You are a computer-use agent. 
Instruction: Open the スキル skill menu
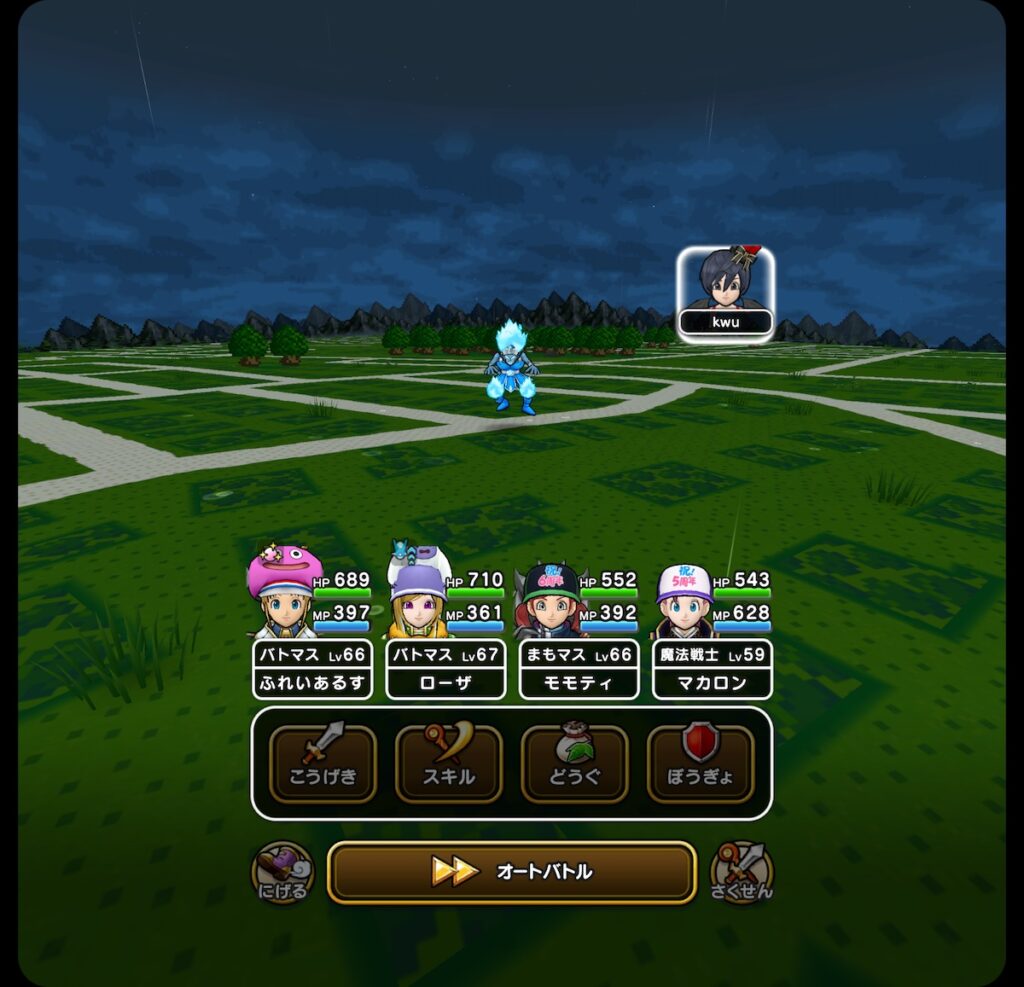coord(449,763)
